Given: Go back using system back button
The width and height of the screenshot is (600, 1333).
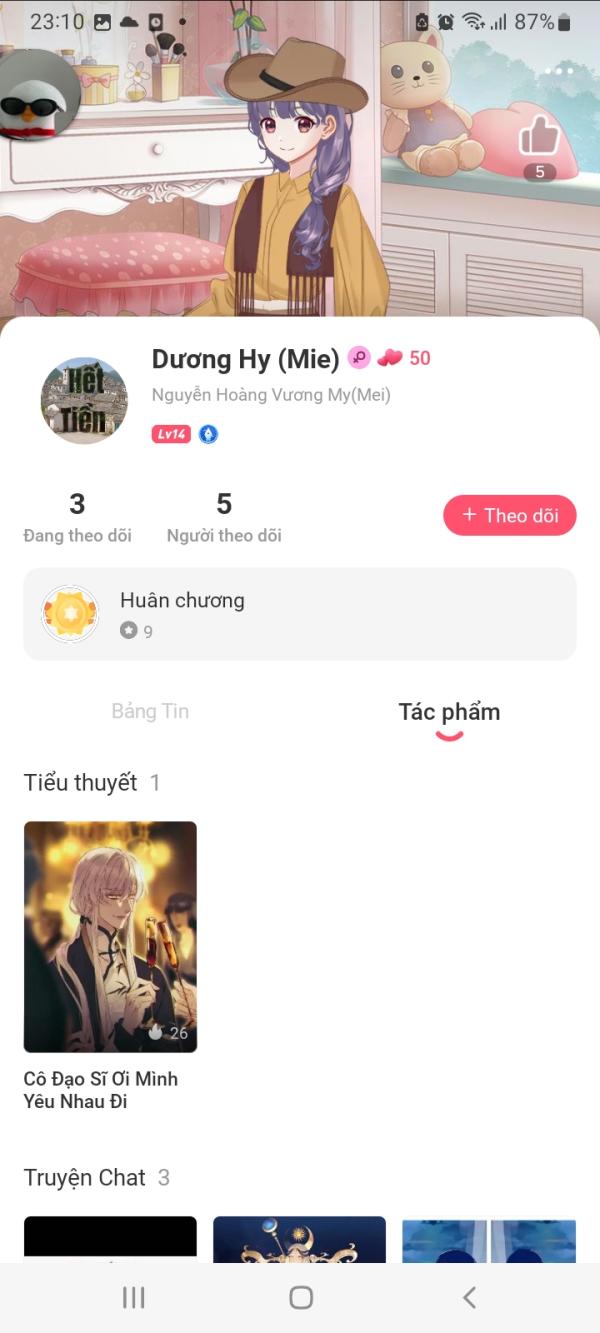Looking at the screenshot, I should point(468,1297).
